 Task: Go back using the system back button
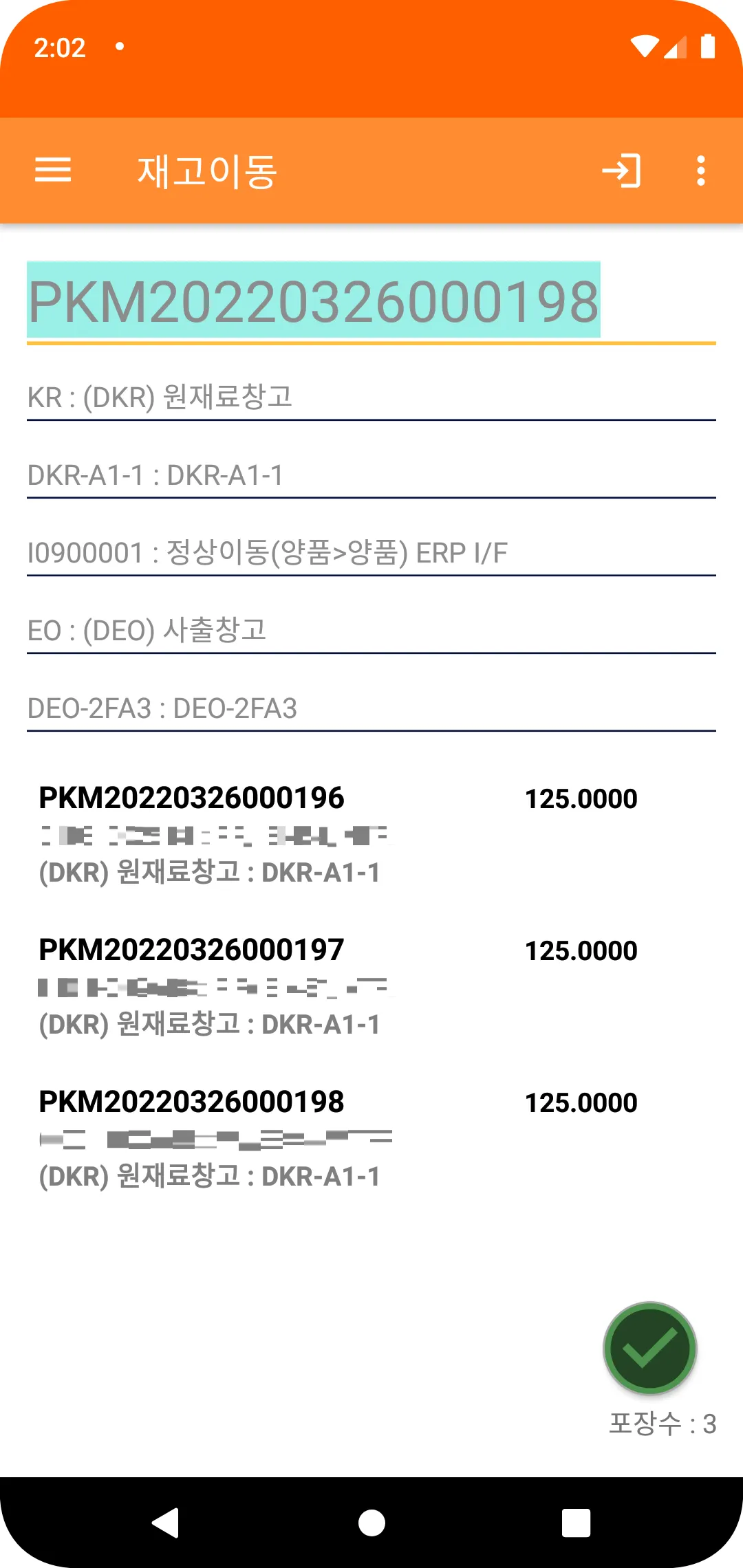[x=166, y=1523]
